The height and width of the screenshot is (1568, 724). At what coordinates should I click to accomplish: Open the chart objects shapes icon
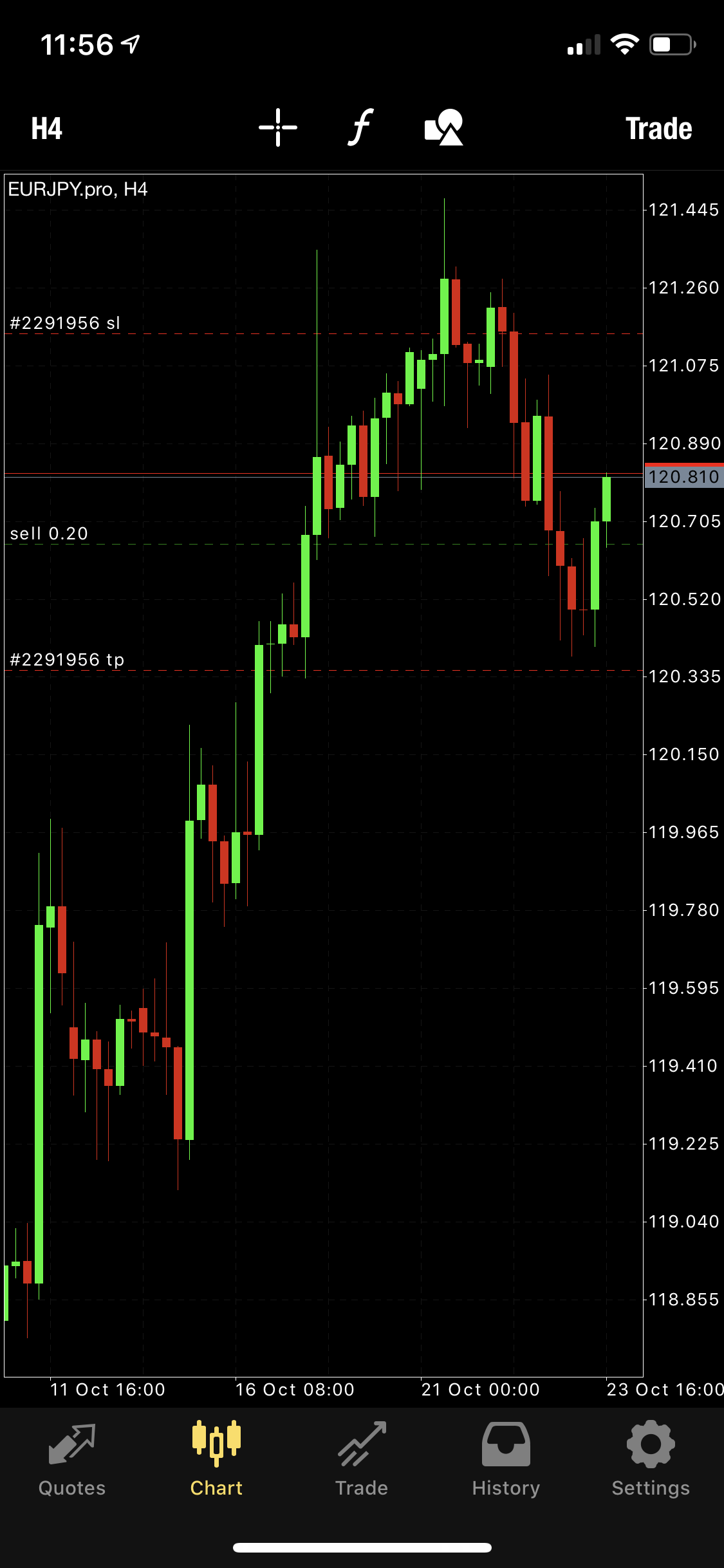point(444,127)
